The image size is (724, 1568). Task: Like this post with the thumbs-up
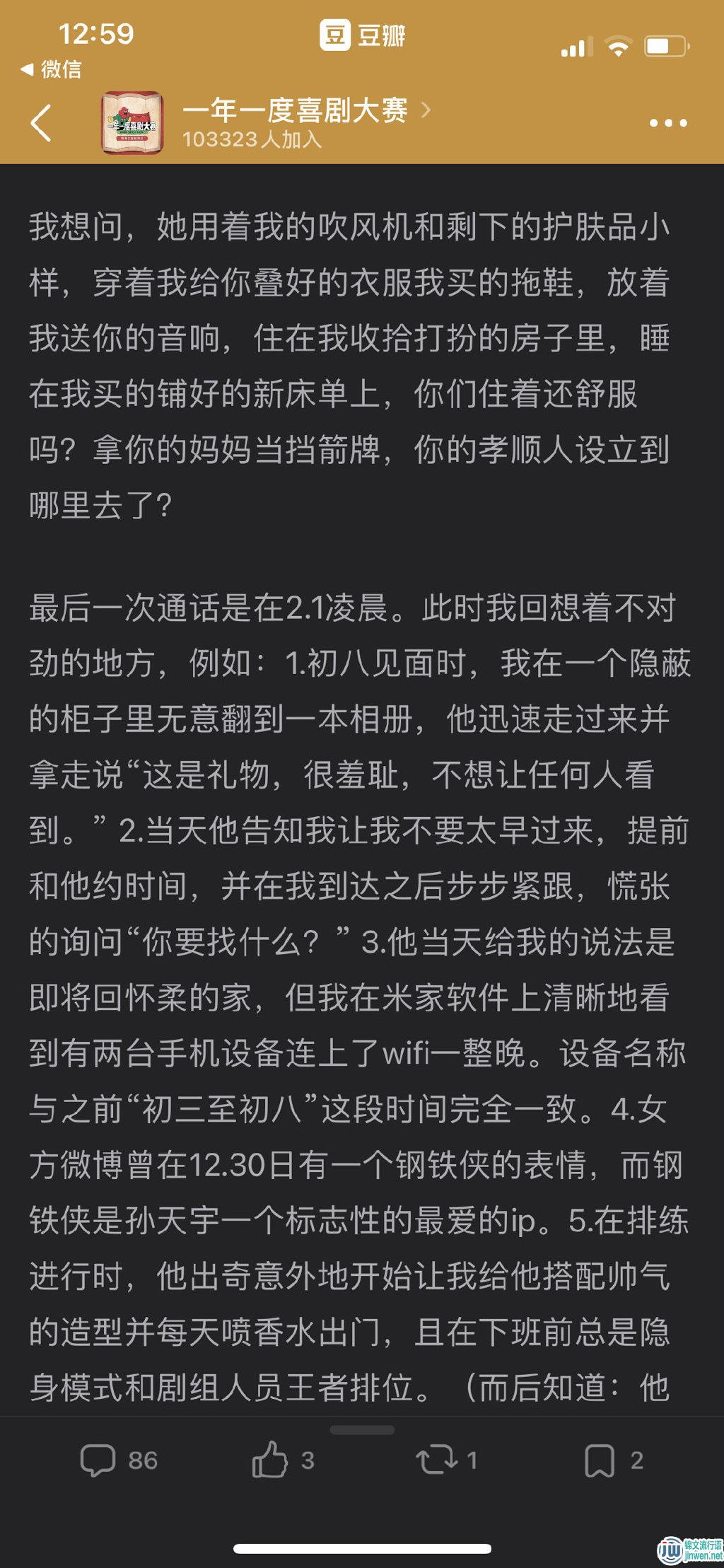(x=283, y=1460)
